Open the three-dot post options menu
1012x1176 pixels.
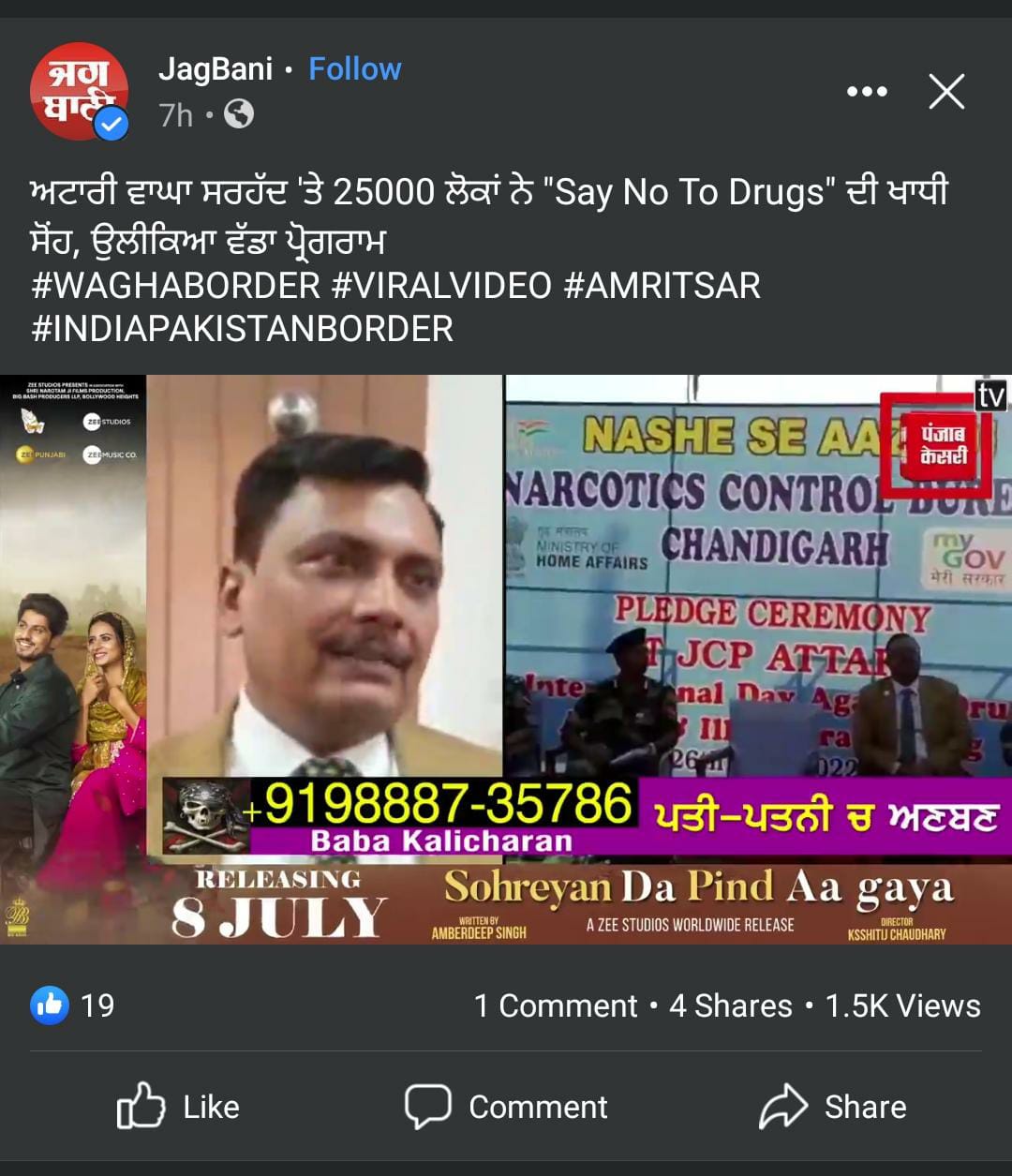[x=866, y=92]
